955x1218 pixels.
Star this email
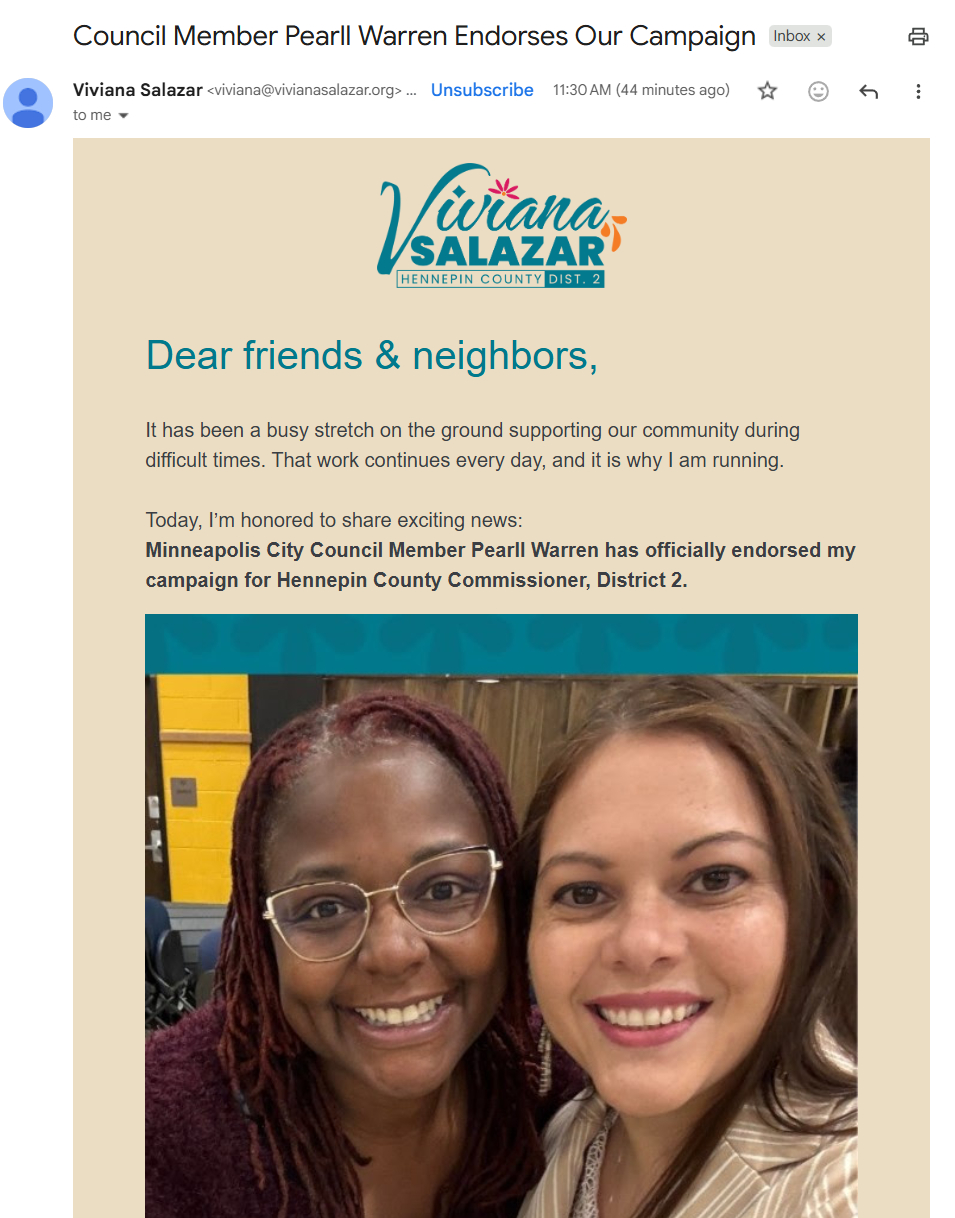click(767, 91)
